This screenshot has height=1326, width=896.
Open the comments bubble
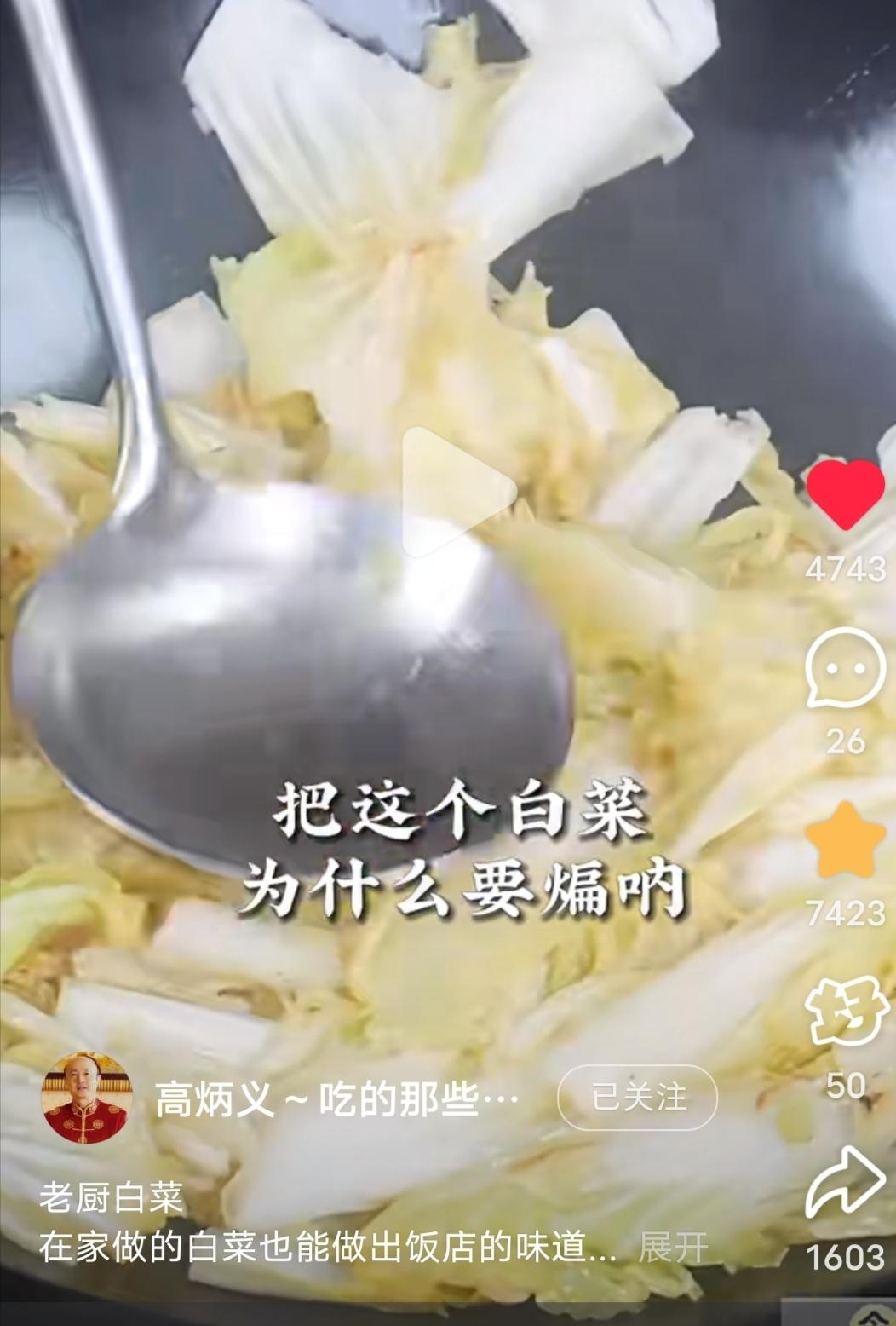(x=845, y=669)
